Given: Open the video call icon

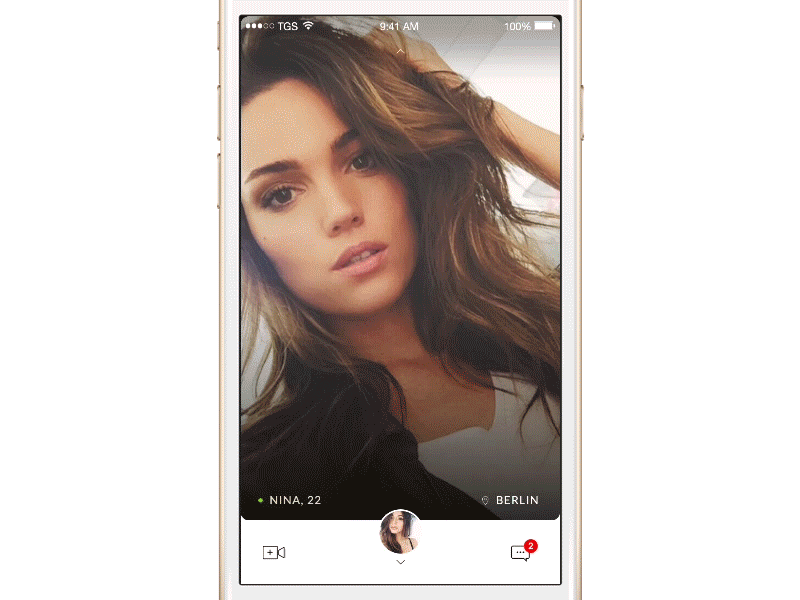Looking at the screenshot, I should pyautogui.click(x=274, y=552).
